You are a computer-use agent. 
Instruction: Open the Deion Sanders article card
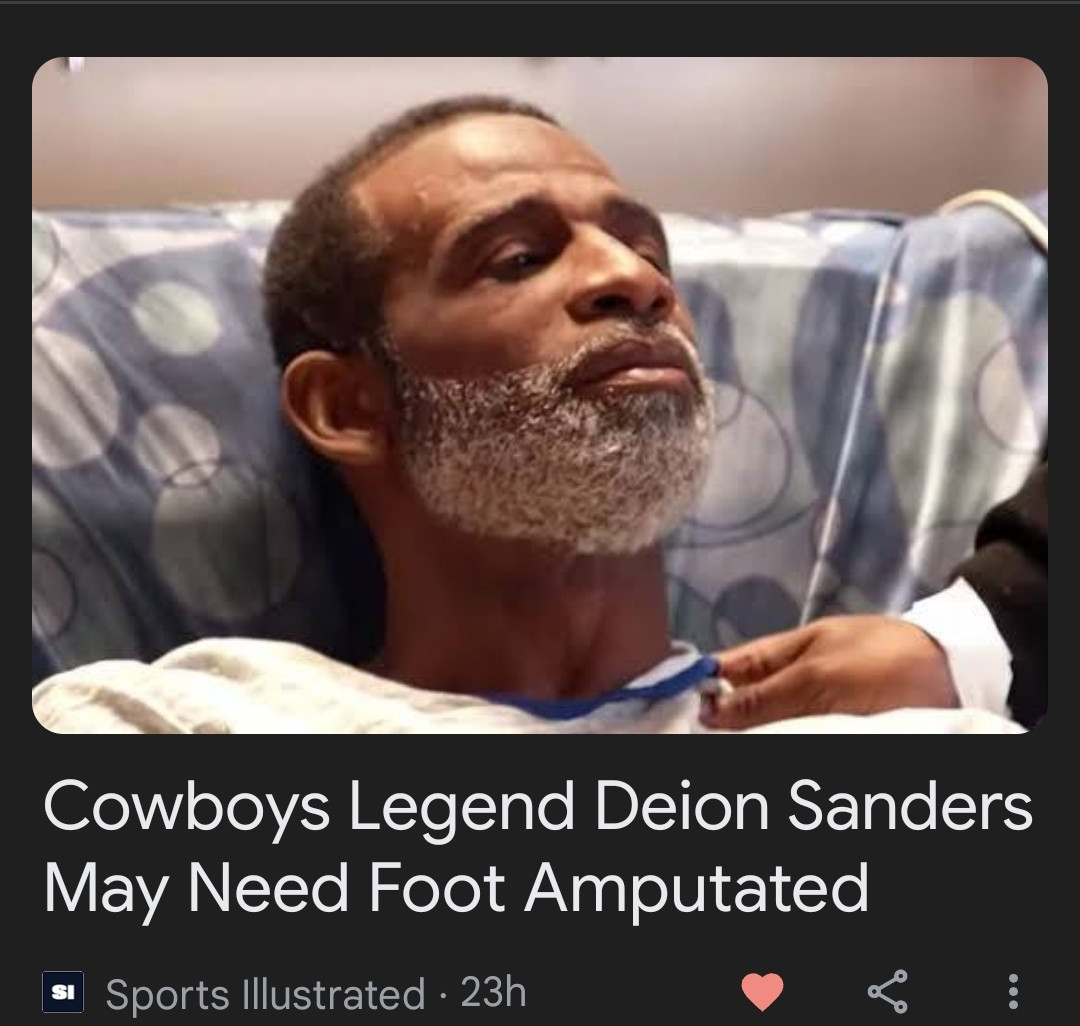pos(538,846)
